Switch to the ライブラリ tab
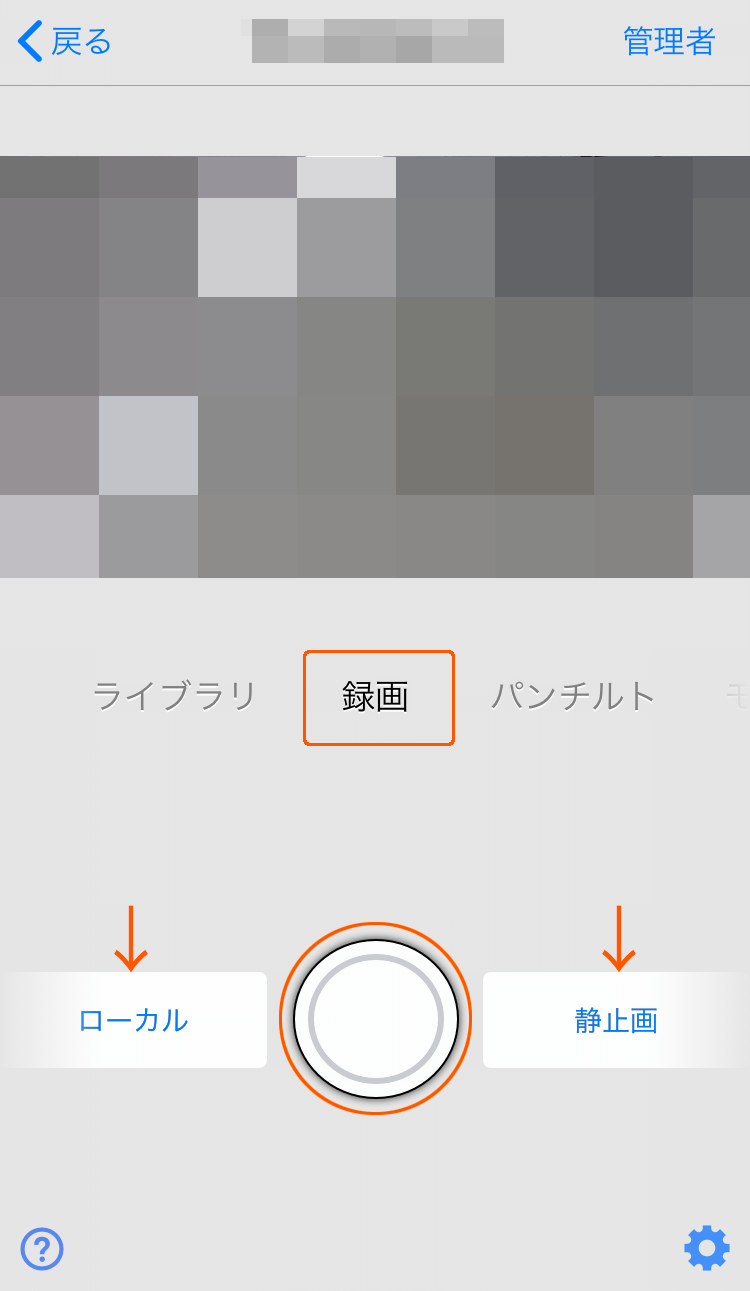750x1291 pixels. [x=175, y=696]
